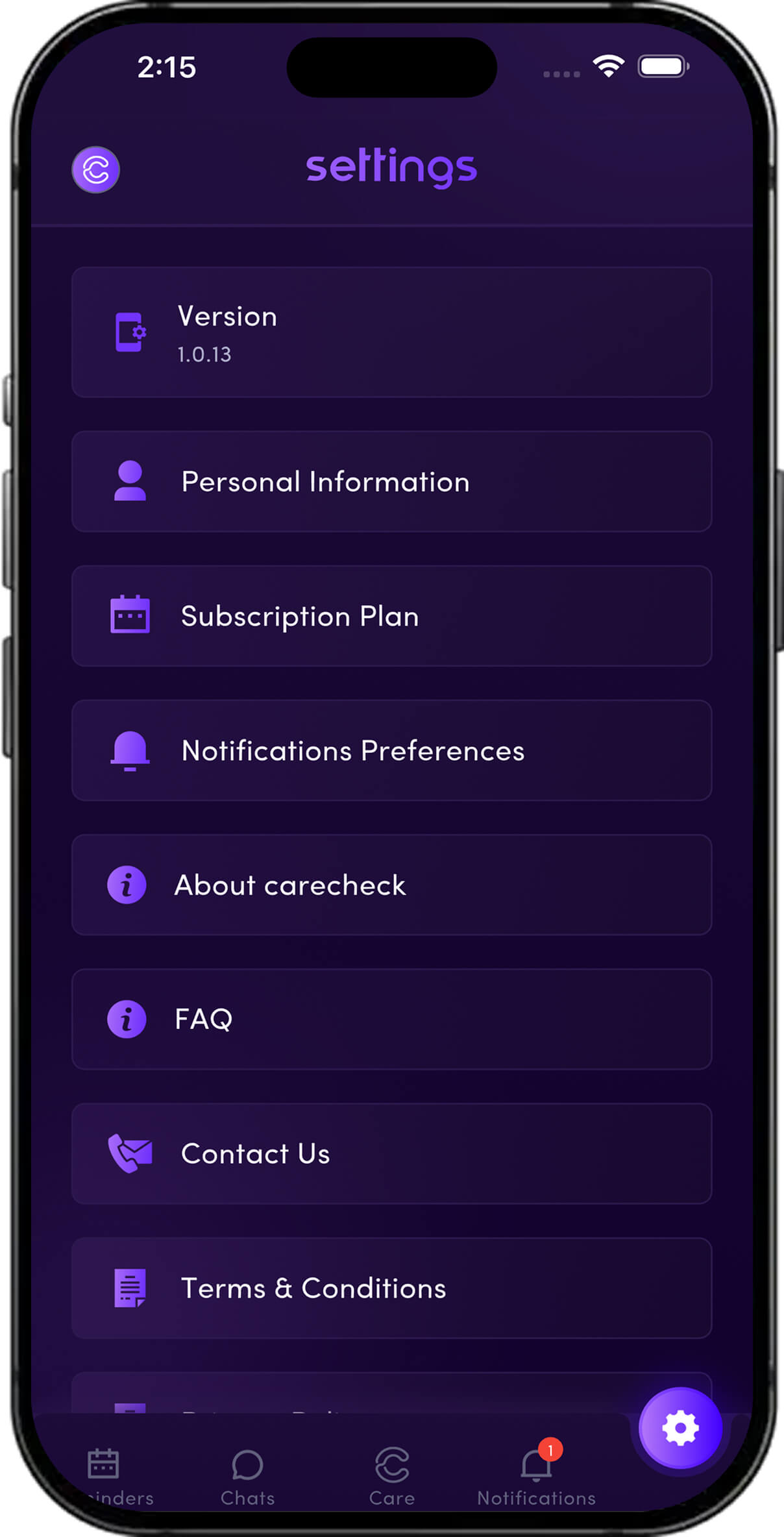Tap the settings gear button
The width and height of the screenshot is (784, 1537).
680,1428
